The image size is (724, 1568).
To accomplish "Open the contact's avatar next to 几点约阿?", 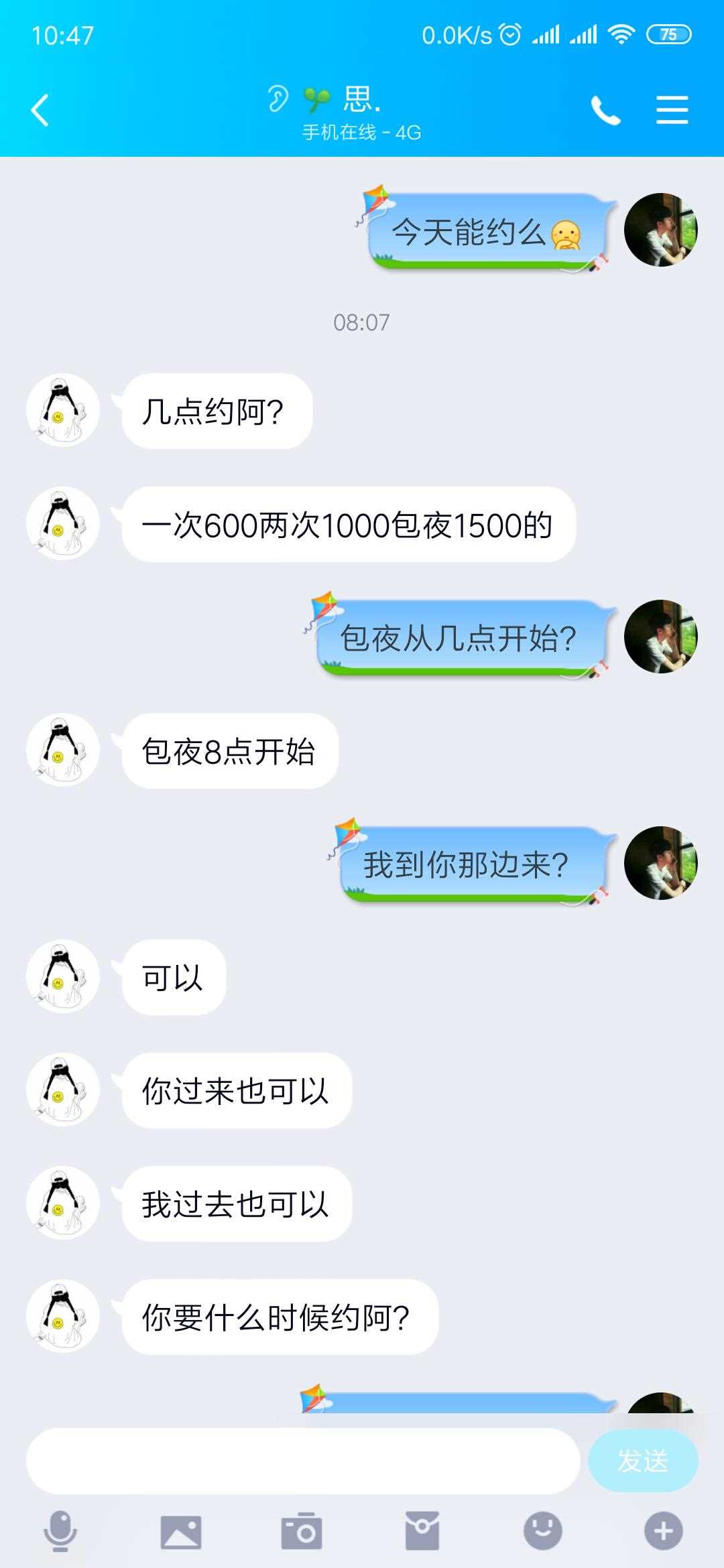I will (63, 410).
